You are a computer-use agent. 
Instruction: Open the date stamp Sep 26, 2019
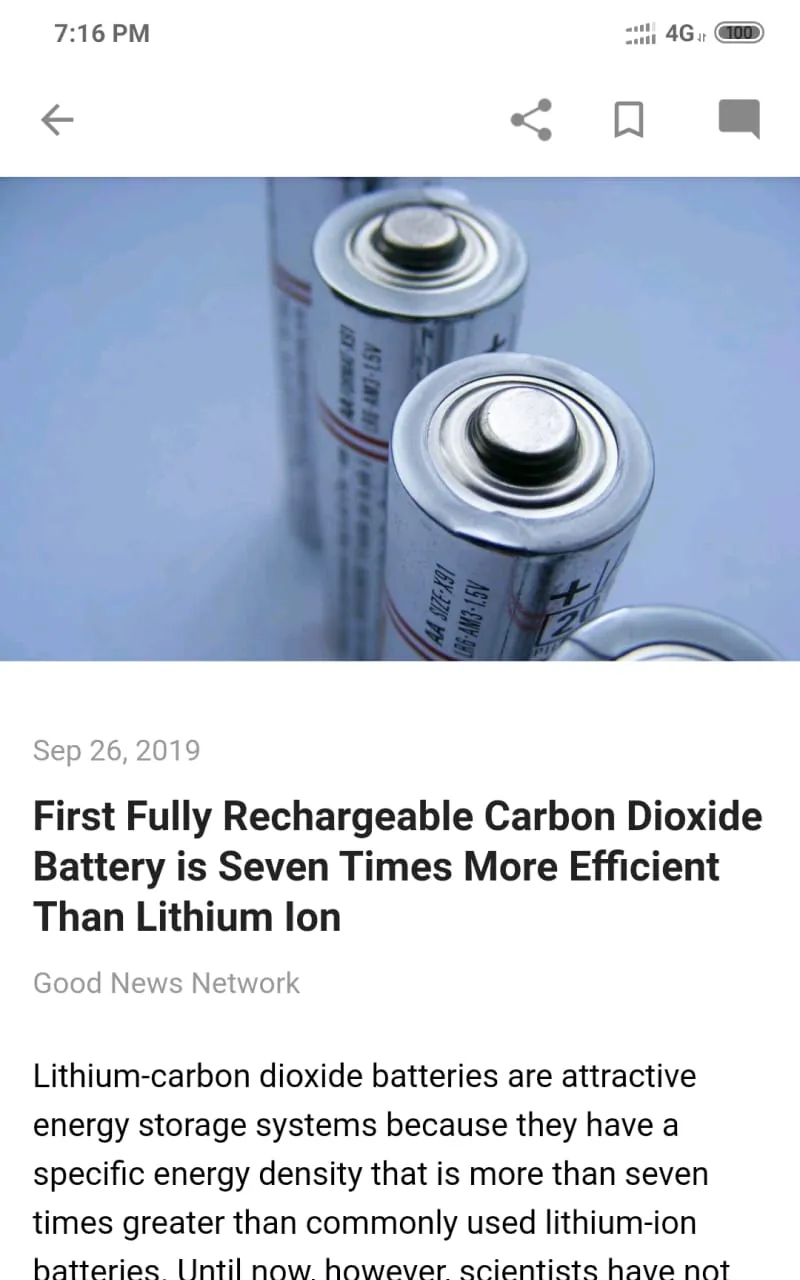116,750
